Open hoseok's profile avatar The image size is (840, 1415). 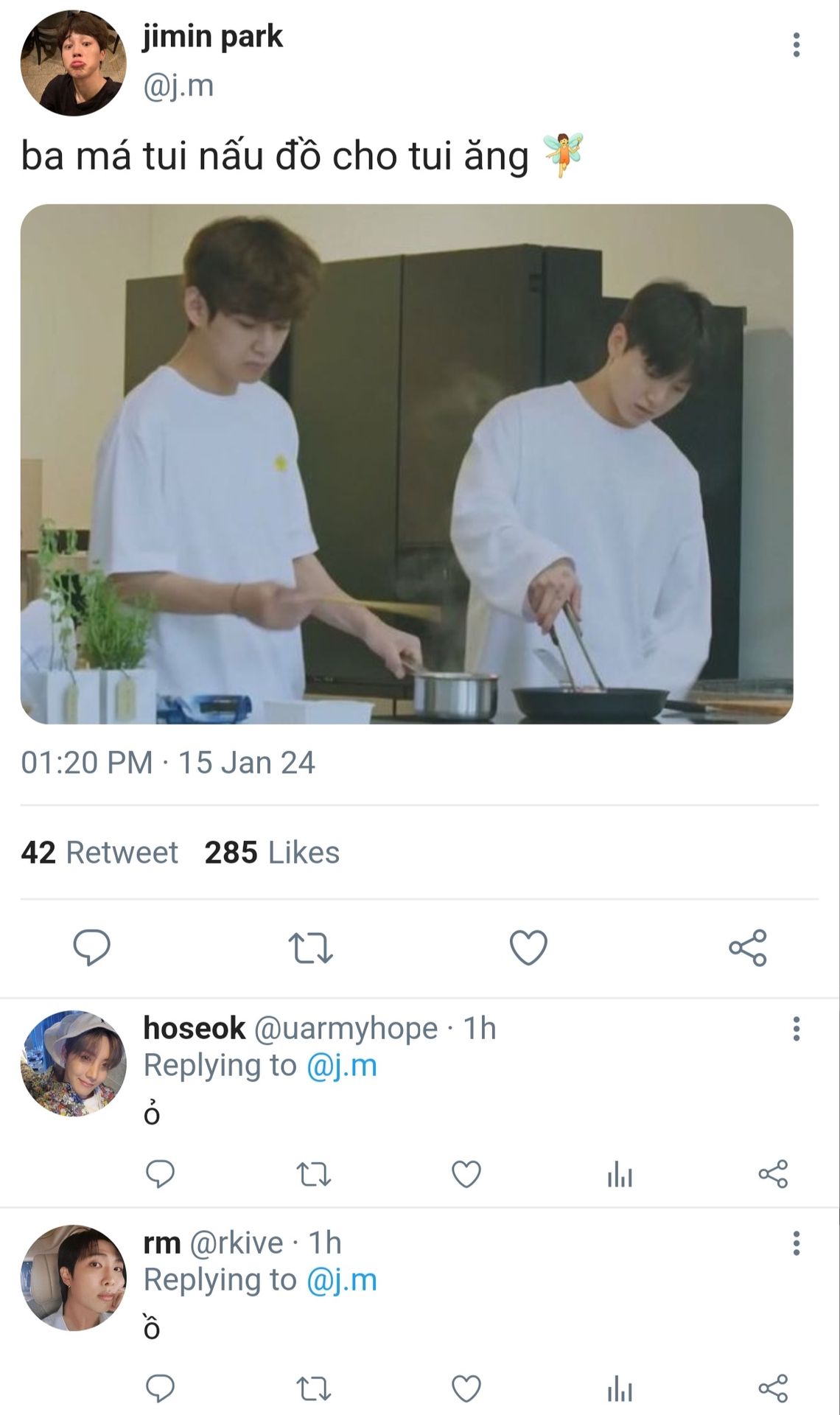[x=73, y=1063]
